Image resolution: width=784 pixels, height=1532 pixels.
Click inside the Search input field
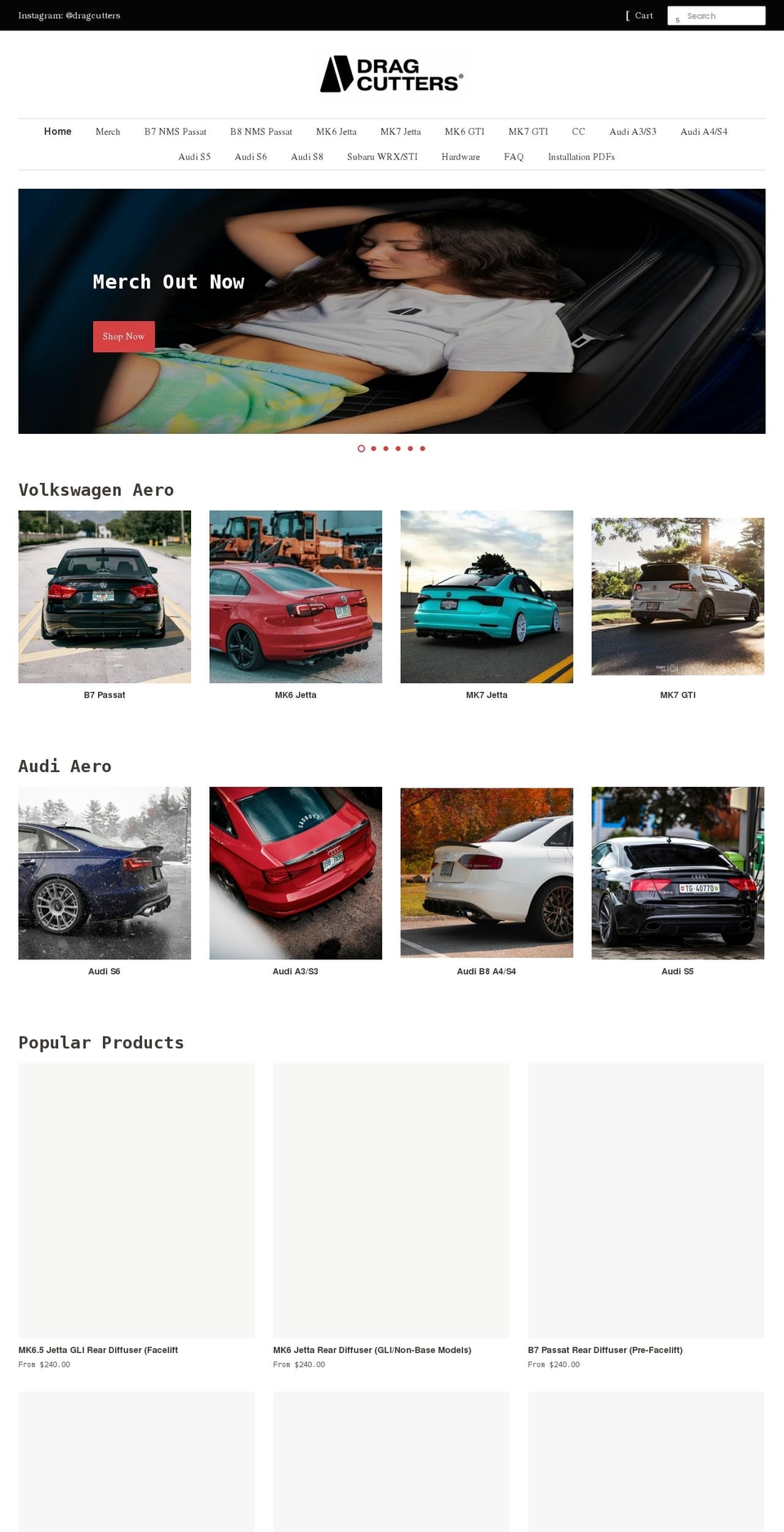coord(721,16)
